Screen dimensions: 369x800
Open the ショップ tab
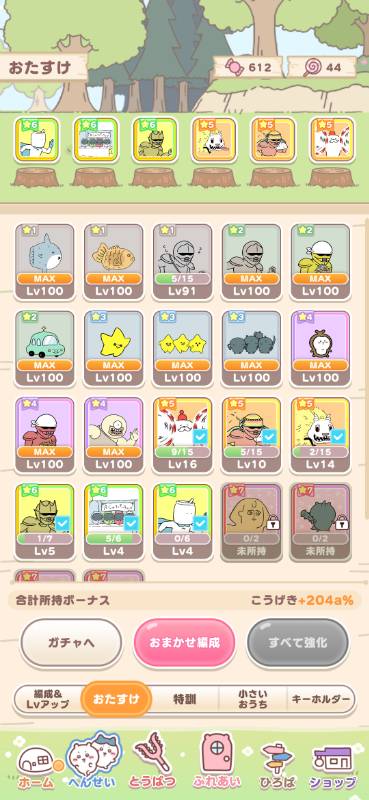(333, 765)
